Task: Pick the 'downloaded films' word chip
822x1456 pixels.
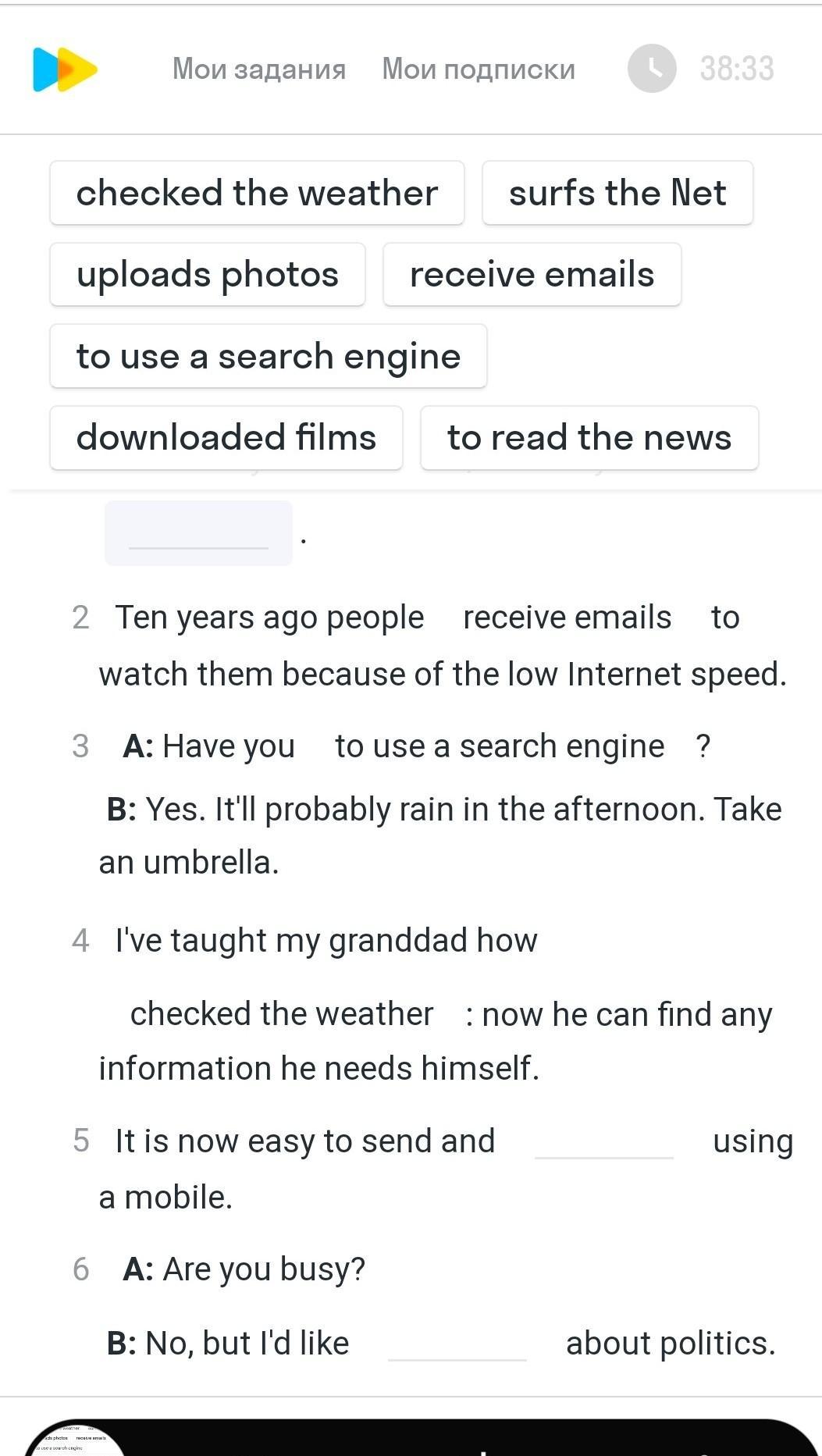Action: coord(226,437)
